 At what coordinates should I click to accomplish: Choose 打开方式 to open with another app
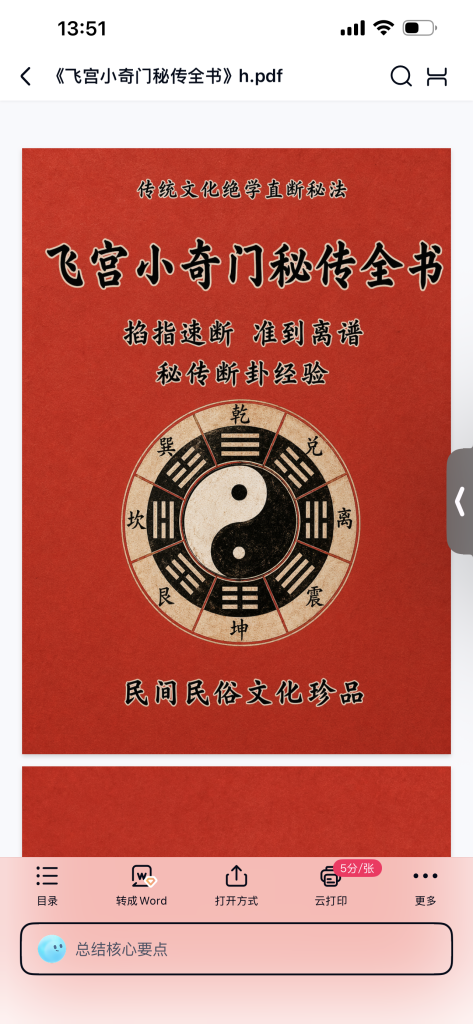point(236,886)
